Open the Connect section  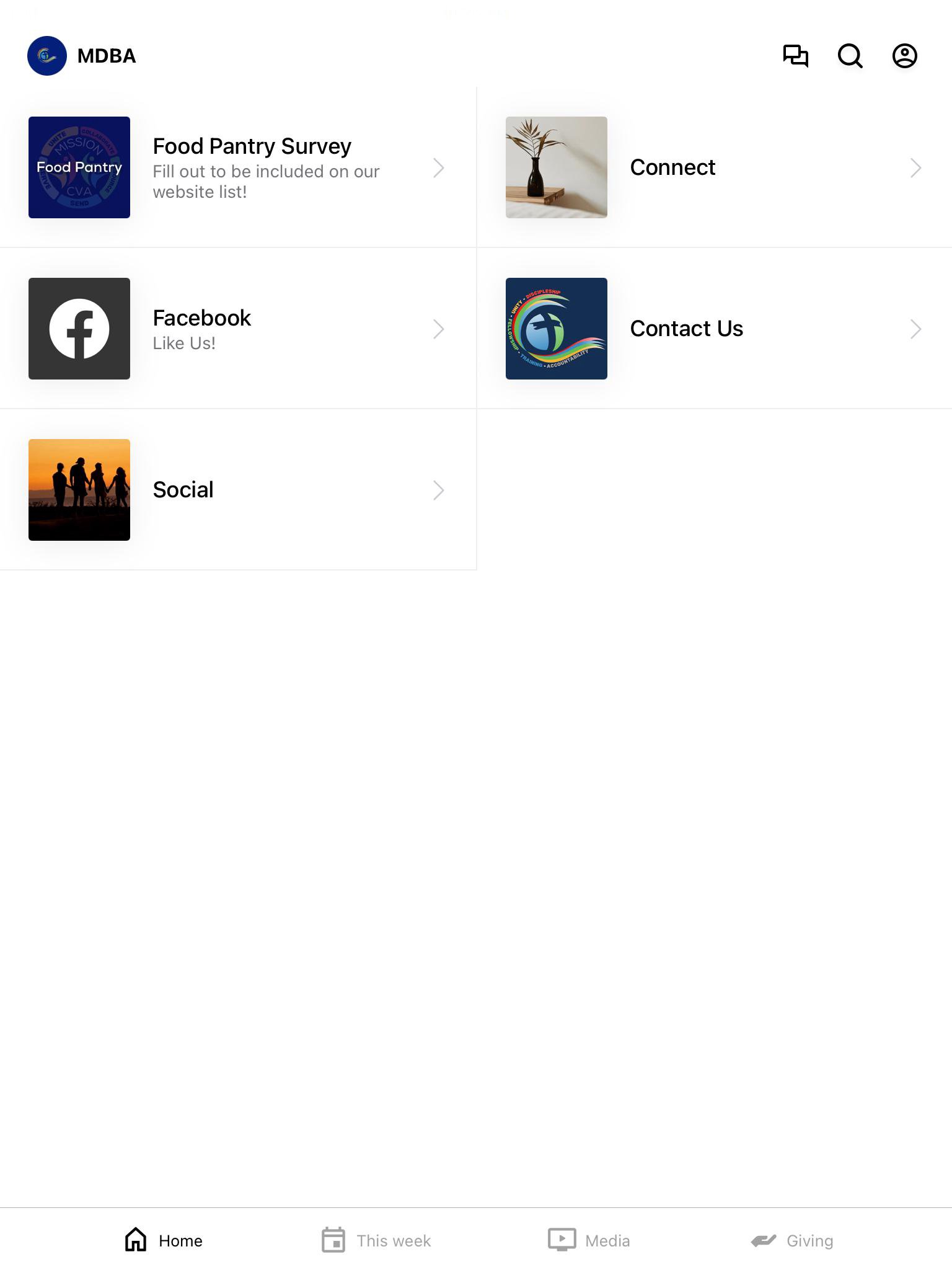point(714,167)
